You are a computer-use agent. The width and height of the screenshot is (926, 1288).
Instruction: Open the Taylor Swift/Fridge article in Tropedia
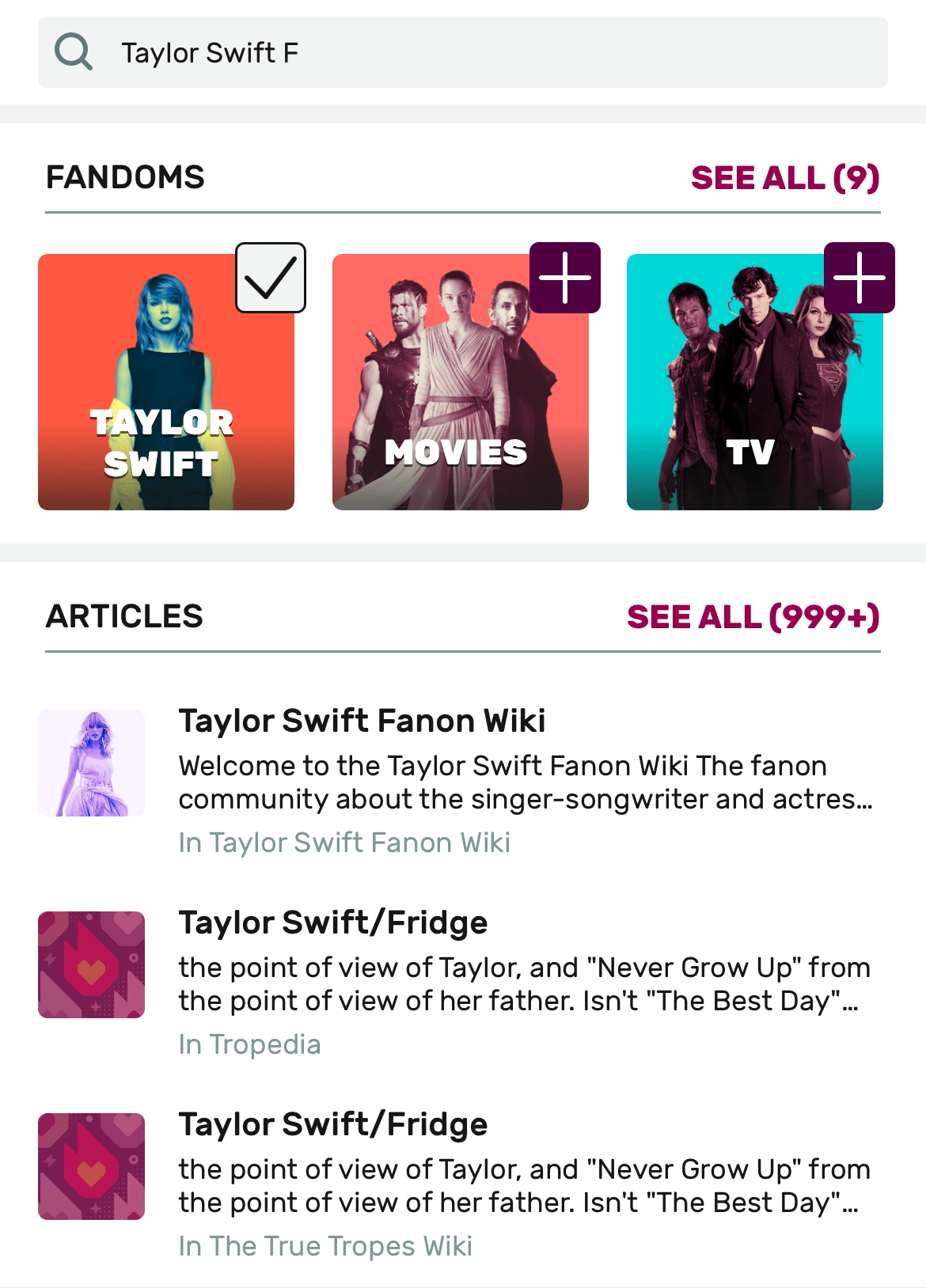[x=333, y=922]
